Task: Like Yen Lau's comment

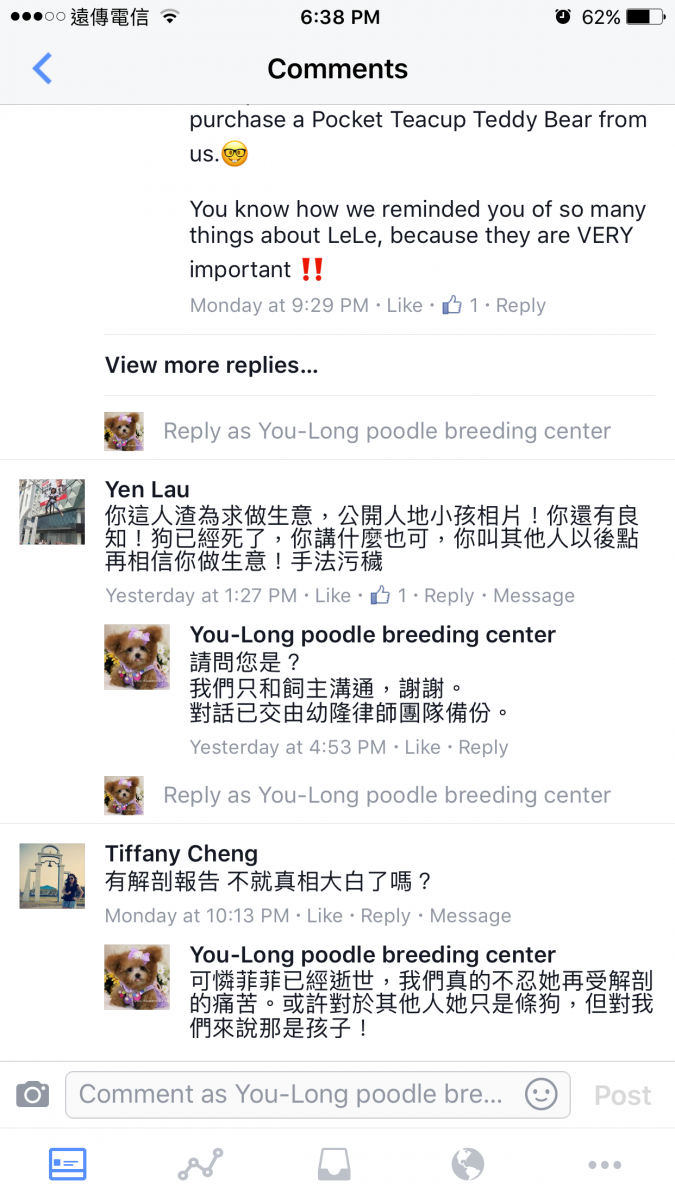Action: [333, 595]
